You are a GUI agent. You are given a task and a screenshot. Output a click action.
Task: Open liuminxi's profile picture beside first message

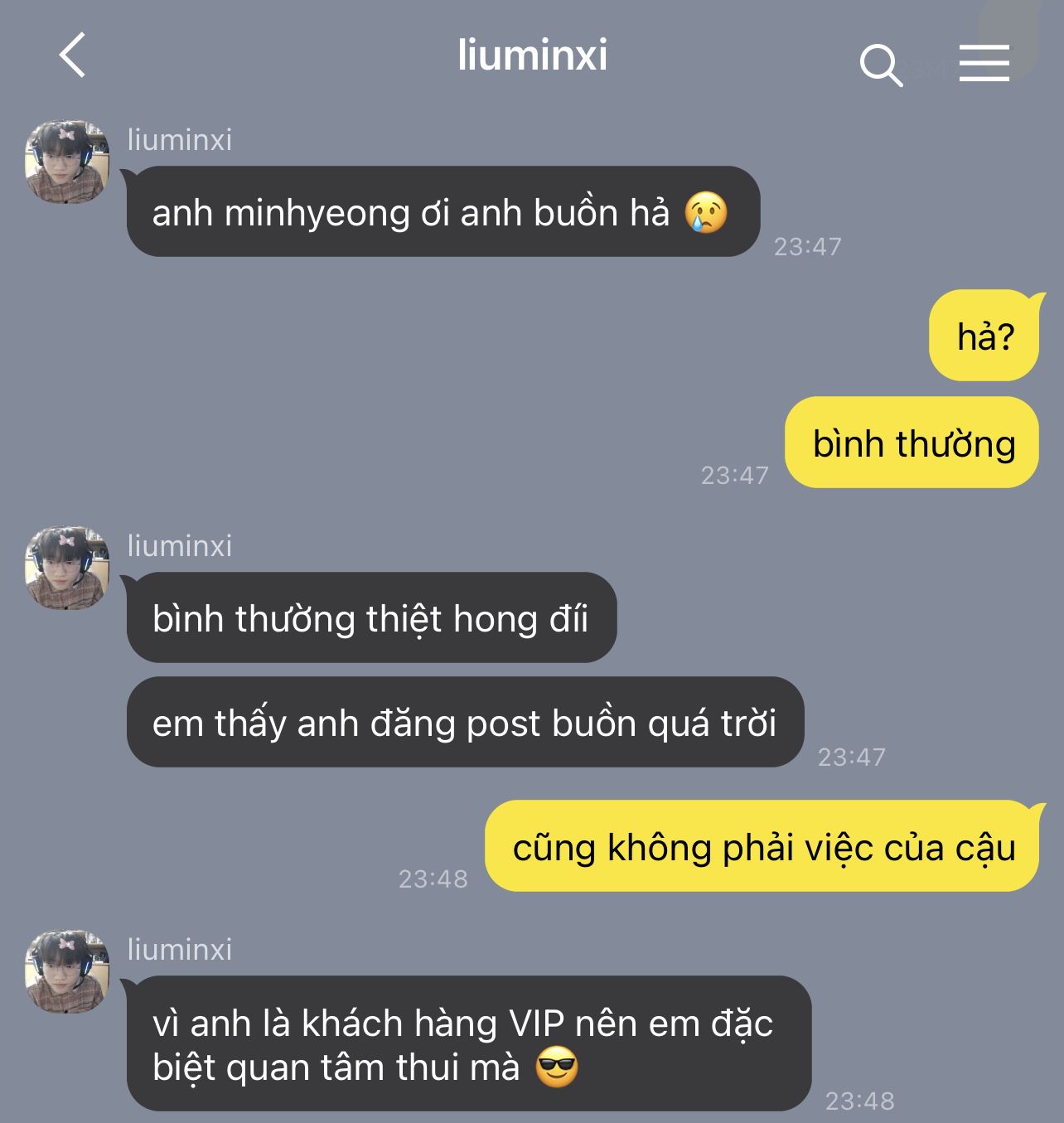(67, 162)
